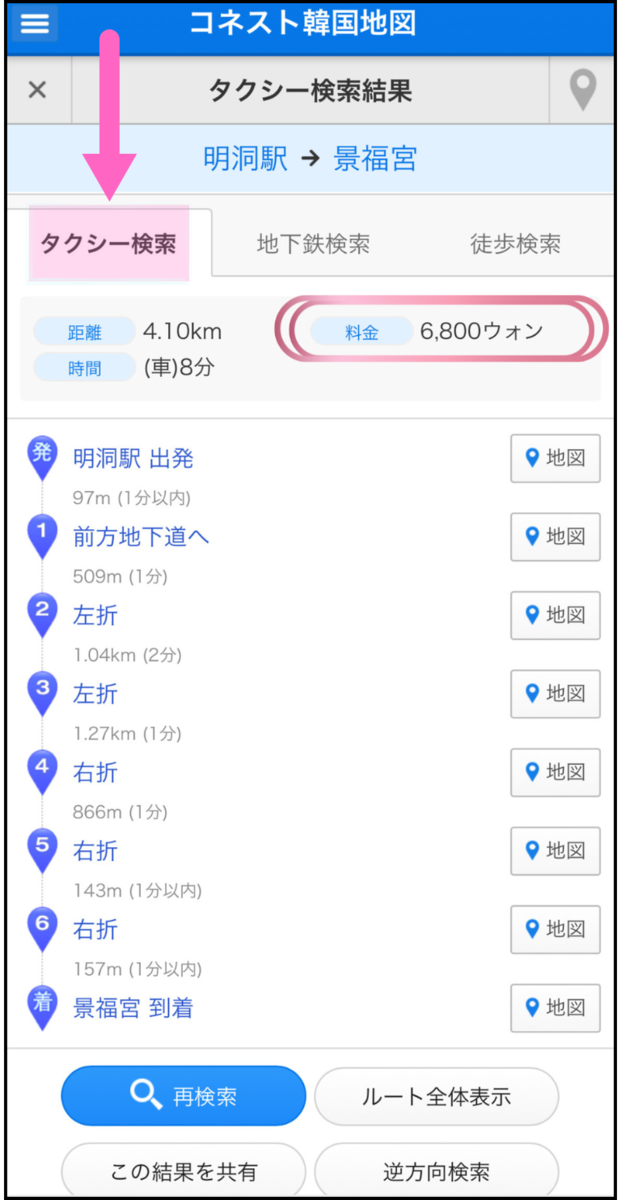Screen dimensions: 621x1200
Task: Open the hamburger menu
Action: click(34, 23)
